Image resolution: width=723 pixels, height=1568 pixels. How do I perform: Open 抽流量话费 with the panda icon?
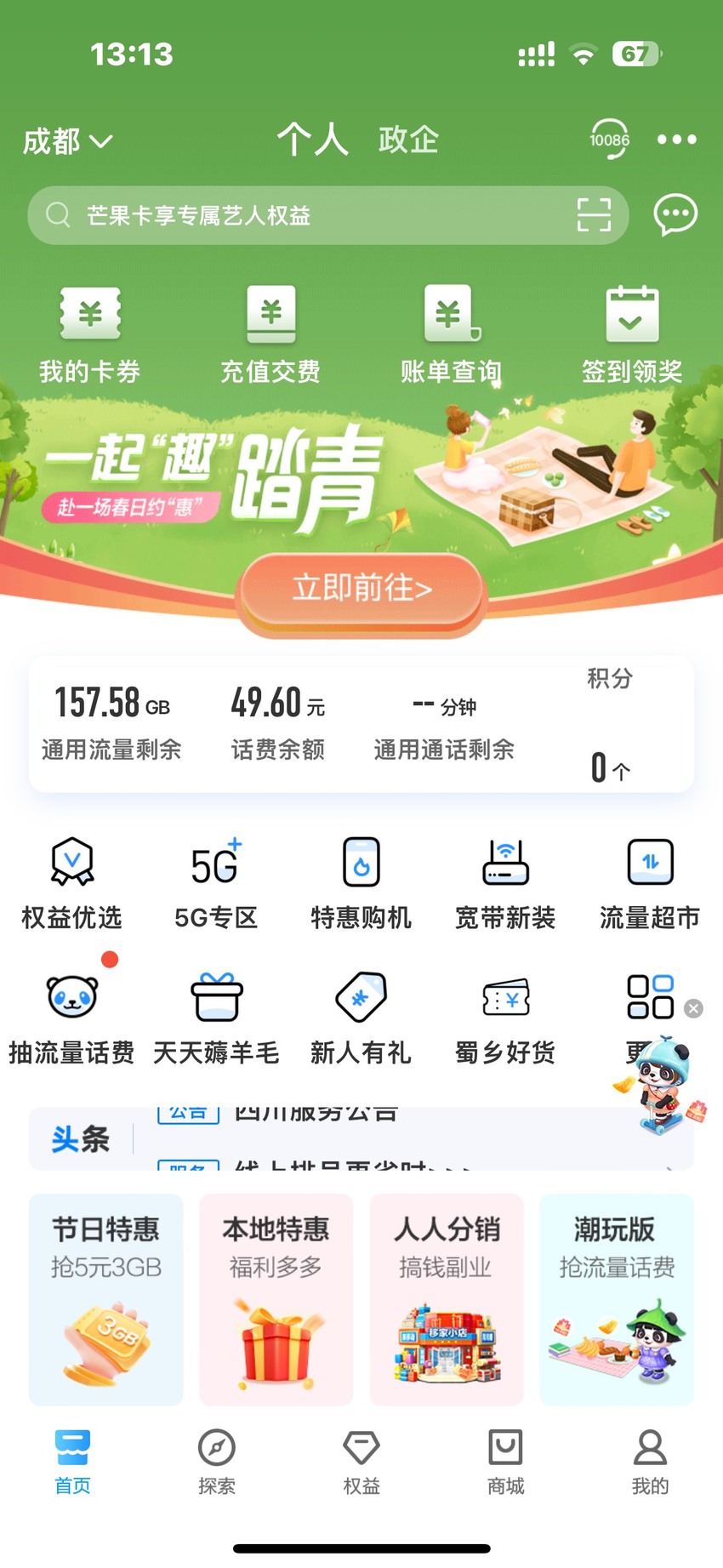71,1018
